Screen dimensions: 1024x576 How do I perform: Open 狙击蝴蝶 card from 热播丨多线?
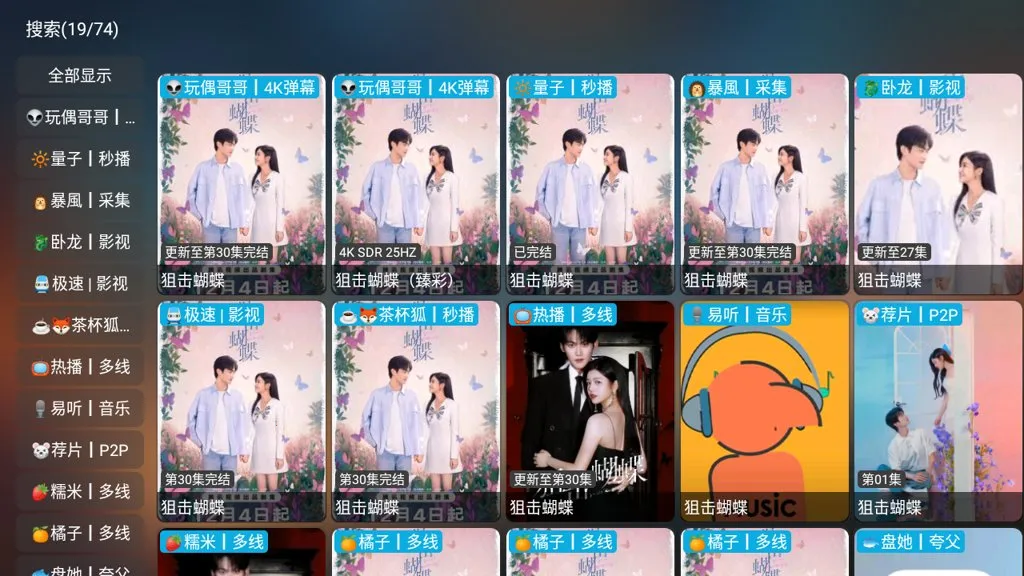click(x=590, y=412)
